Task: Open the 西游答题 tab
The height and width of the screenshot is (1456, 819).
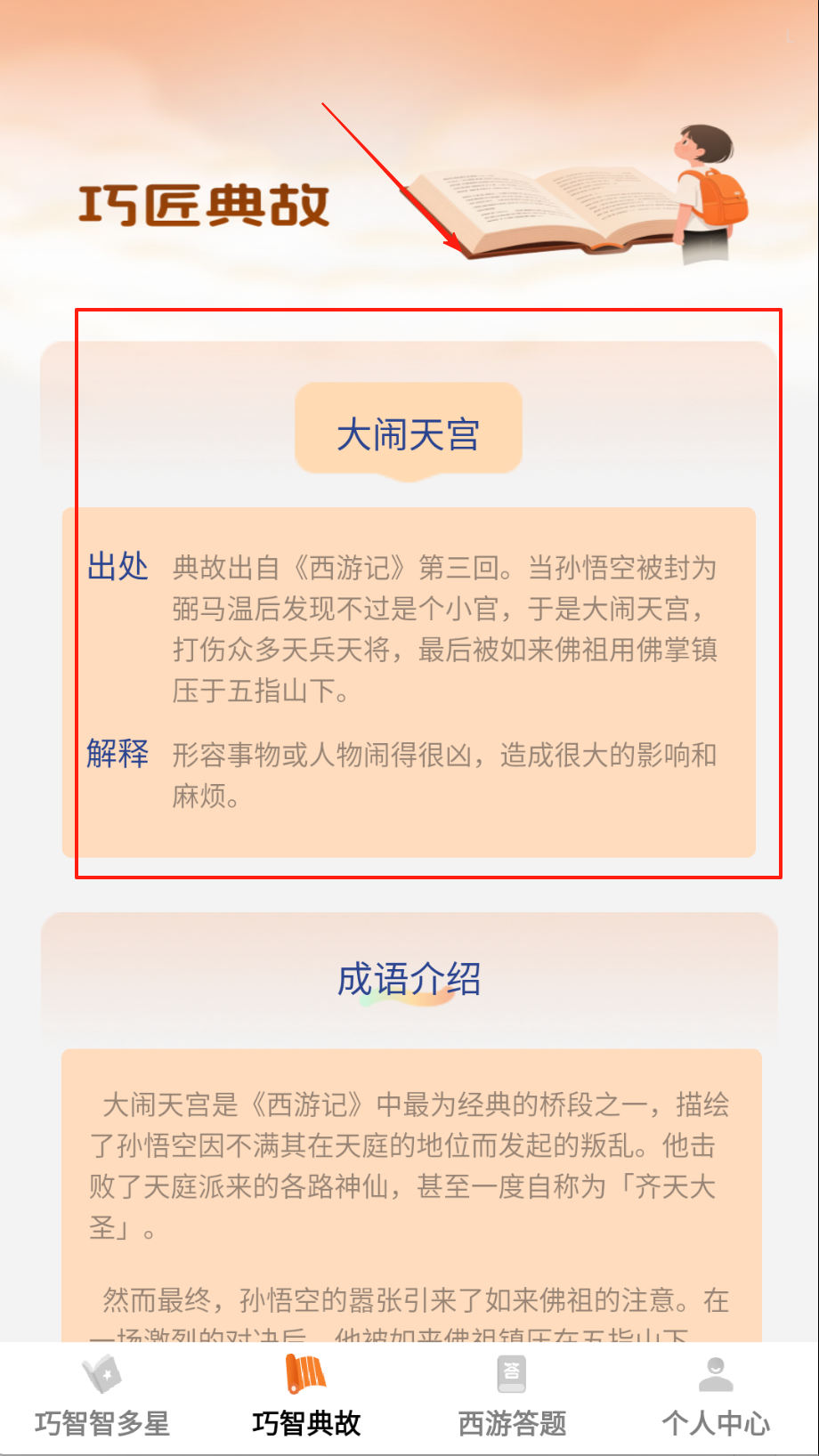Action: point(512,1397)
